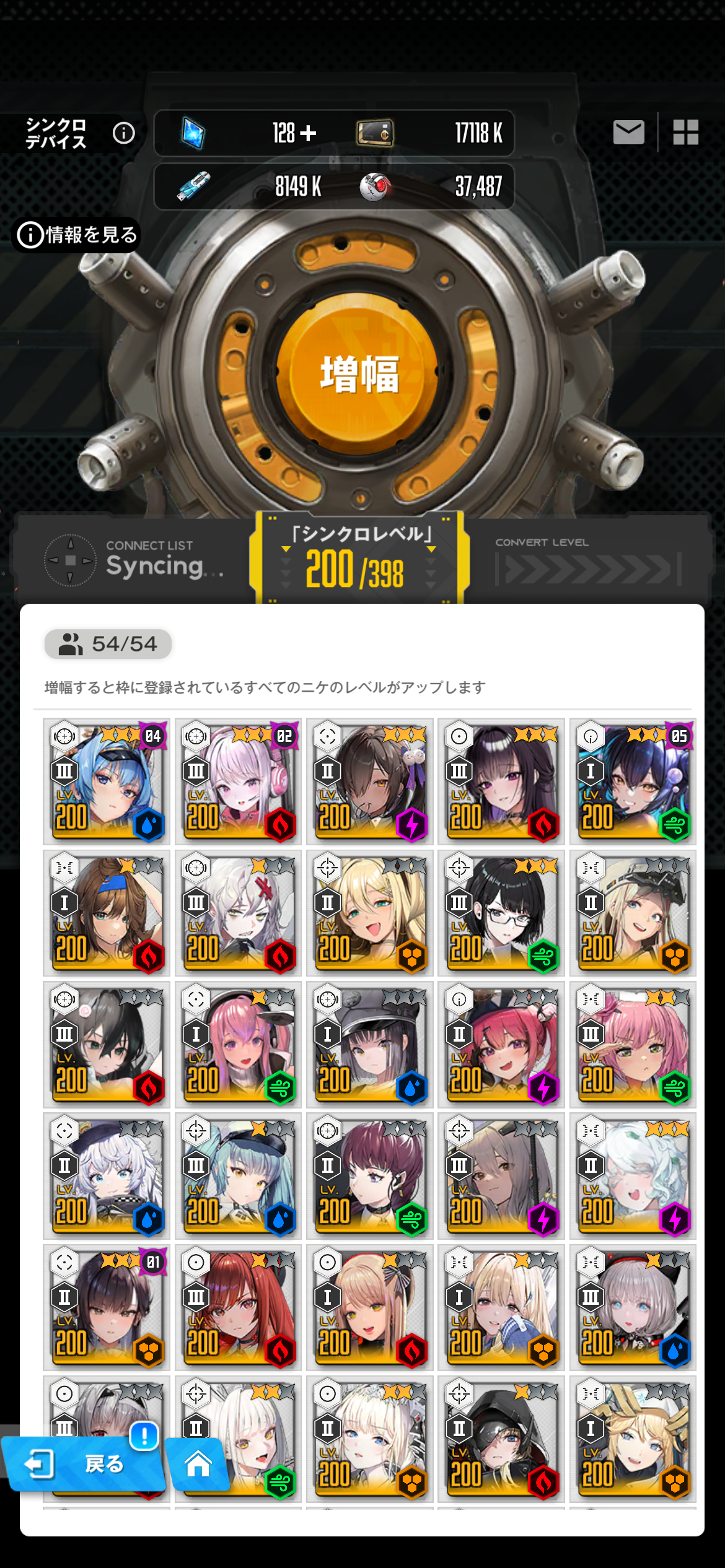Select the glasses-wearing black-haired Nikke card
The image size is (725, 1568).
[501, 913]
